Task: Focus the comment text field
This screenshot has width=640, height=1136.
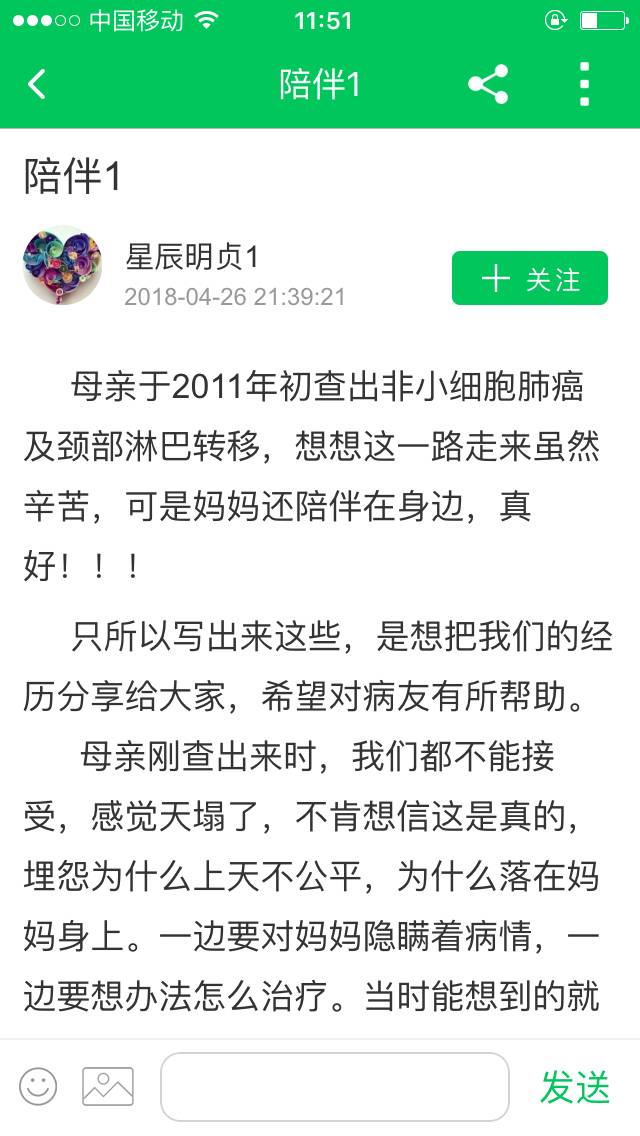Action: coord(334,1086)
